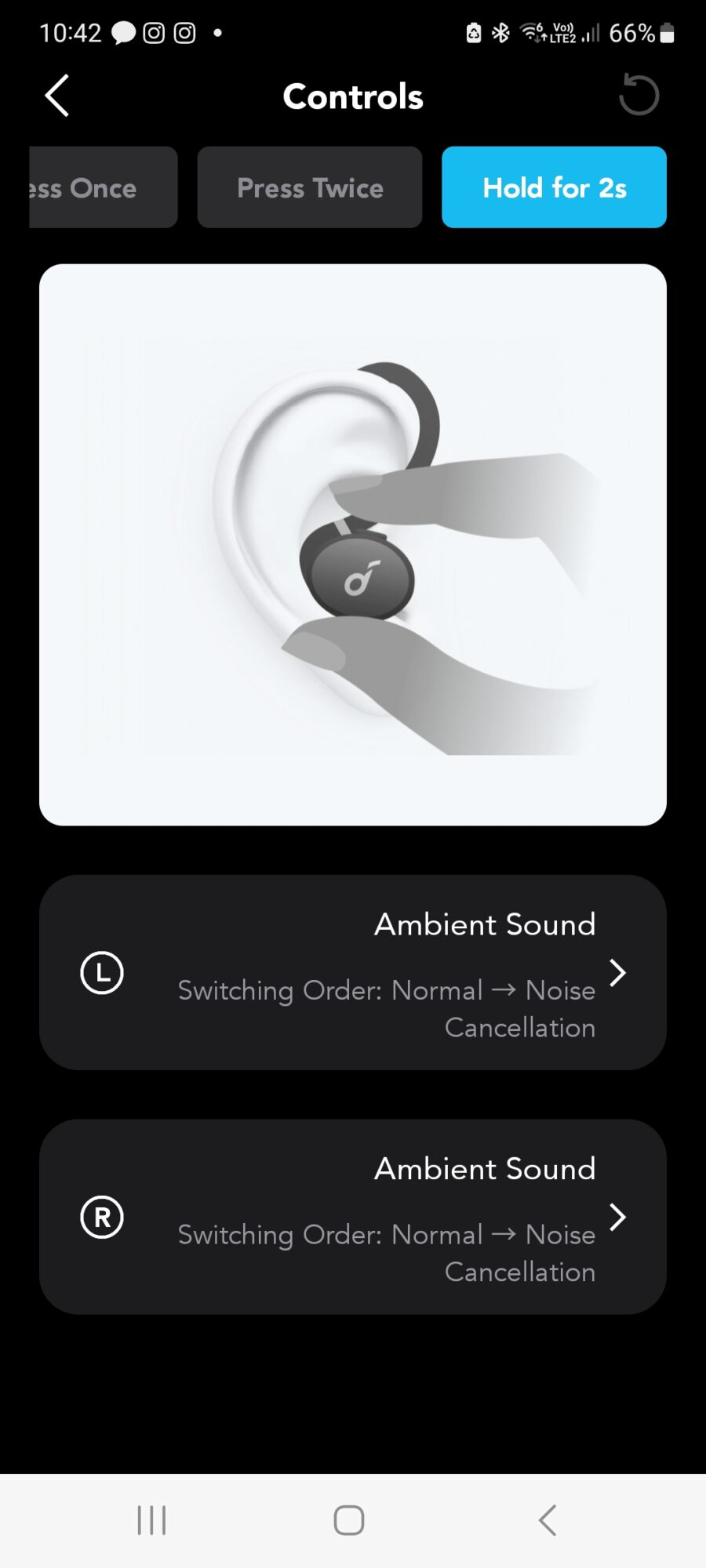
Task: Open left earbud Ambient Sound setting
Action: 353,973
